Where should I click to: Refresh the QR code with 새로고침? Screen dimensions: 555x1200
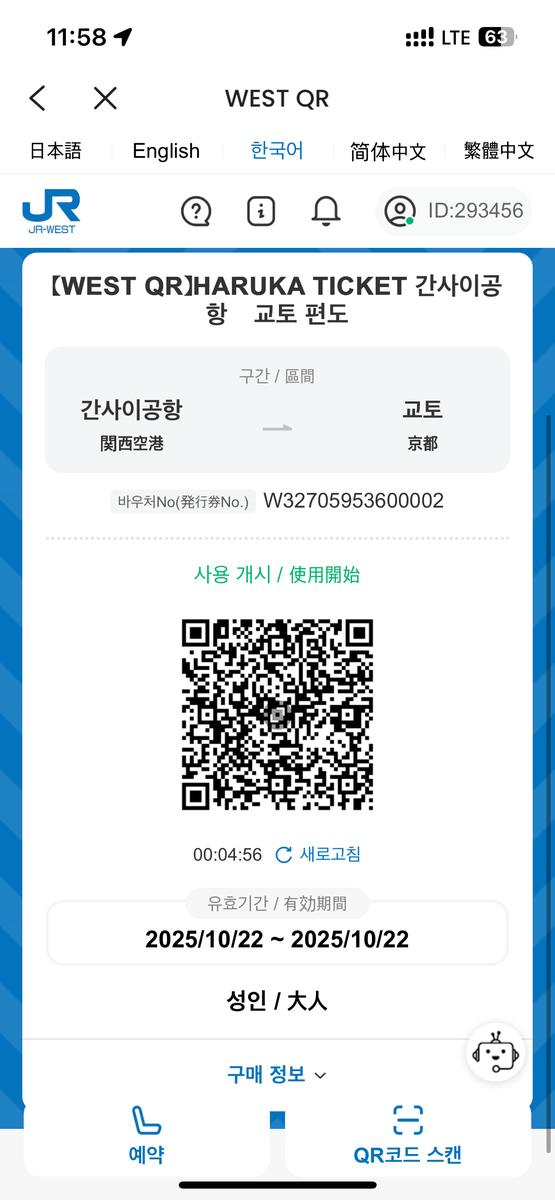[318, 854]
